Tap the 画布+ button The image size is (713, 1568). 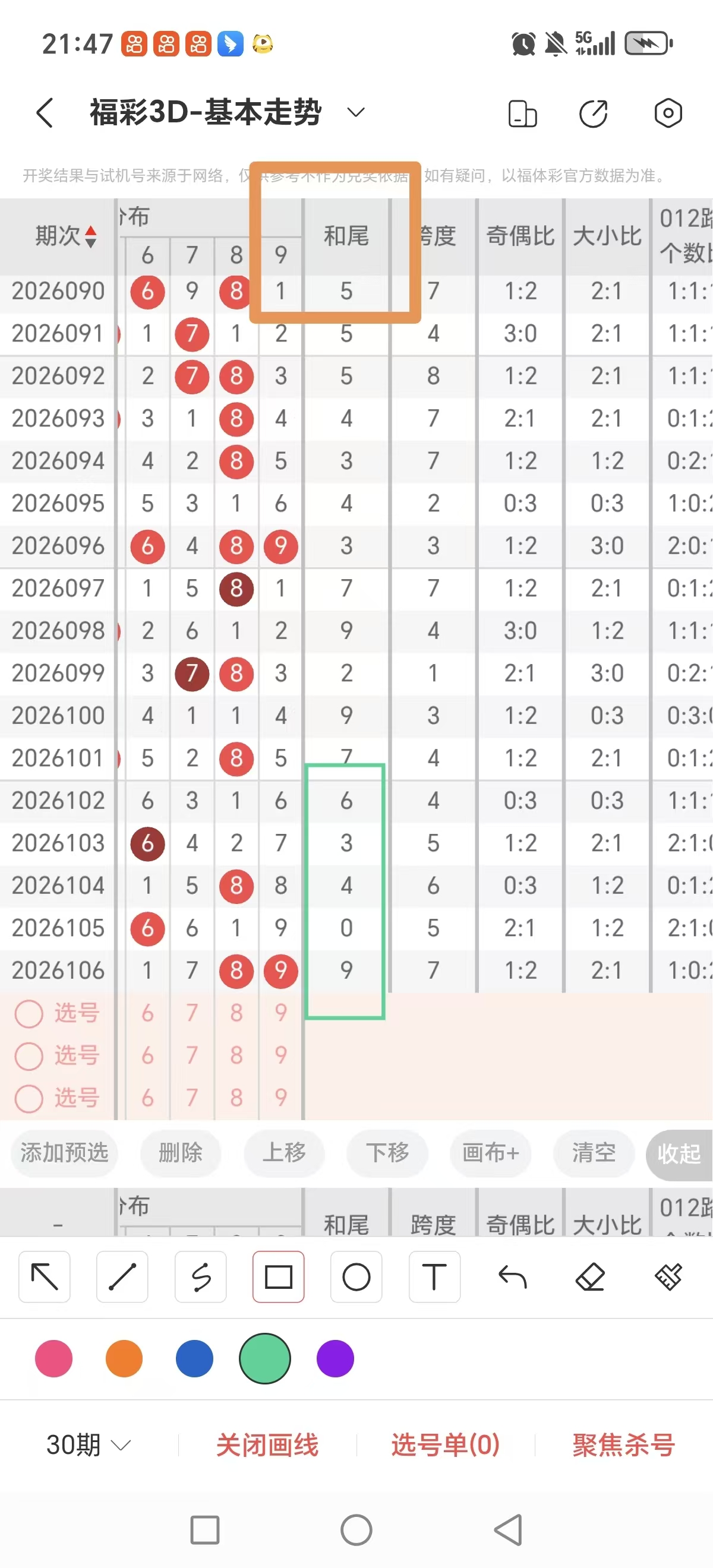pos(491,1153)
